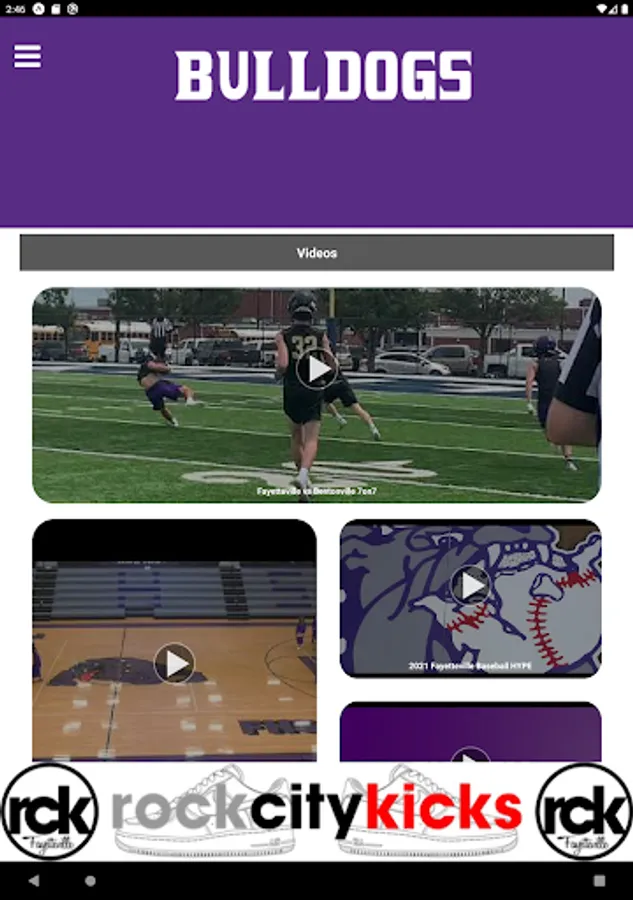Go back with system back button

click(x=34, y=880)
